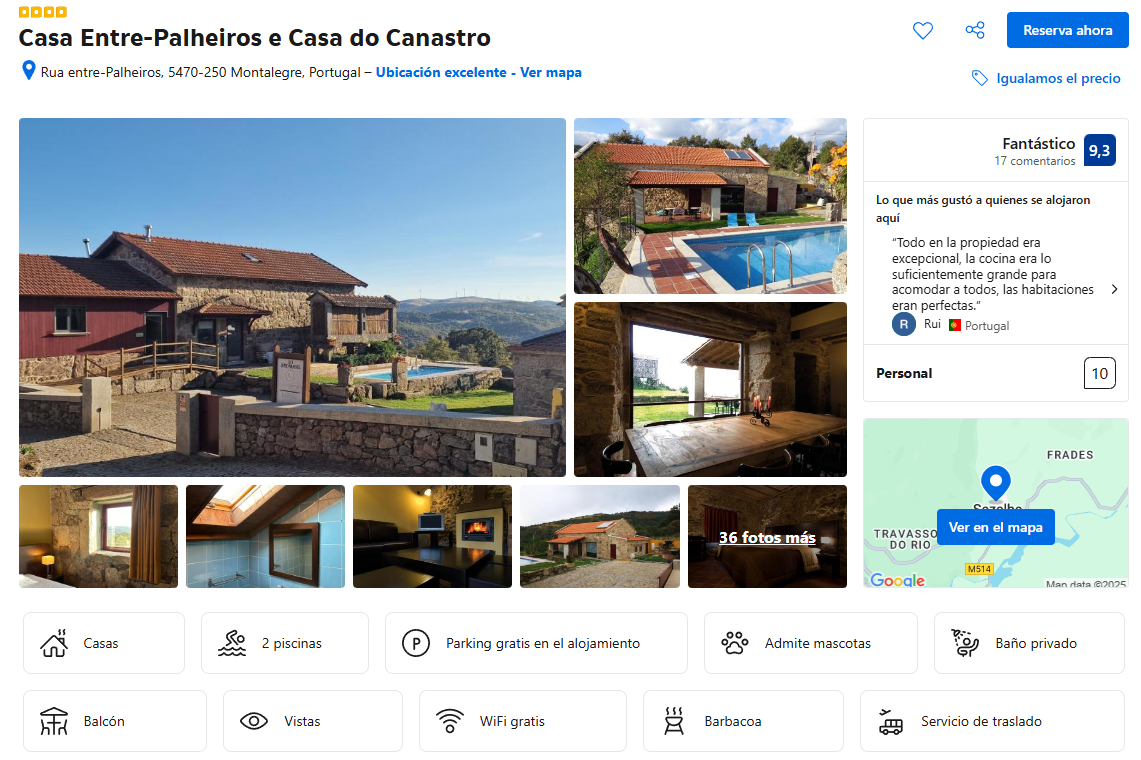This screenshot has width=1141, height=760.
Task: Open the dining table photo
Action: tap(710, 389)
